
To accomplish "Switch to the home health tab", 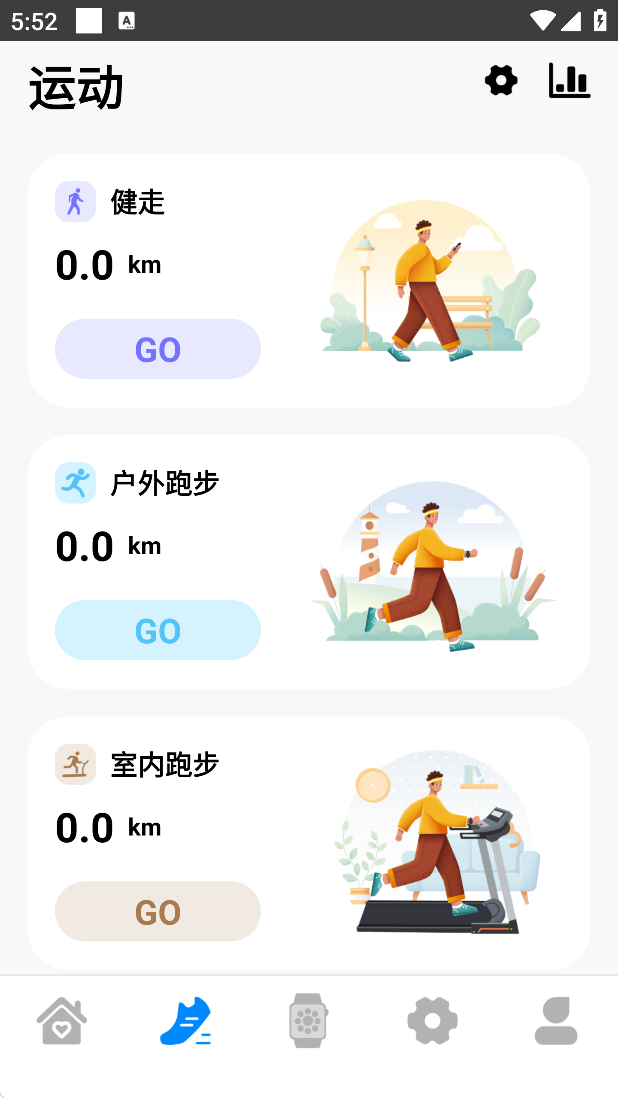I will tap(62, 1021).
